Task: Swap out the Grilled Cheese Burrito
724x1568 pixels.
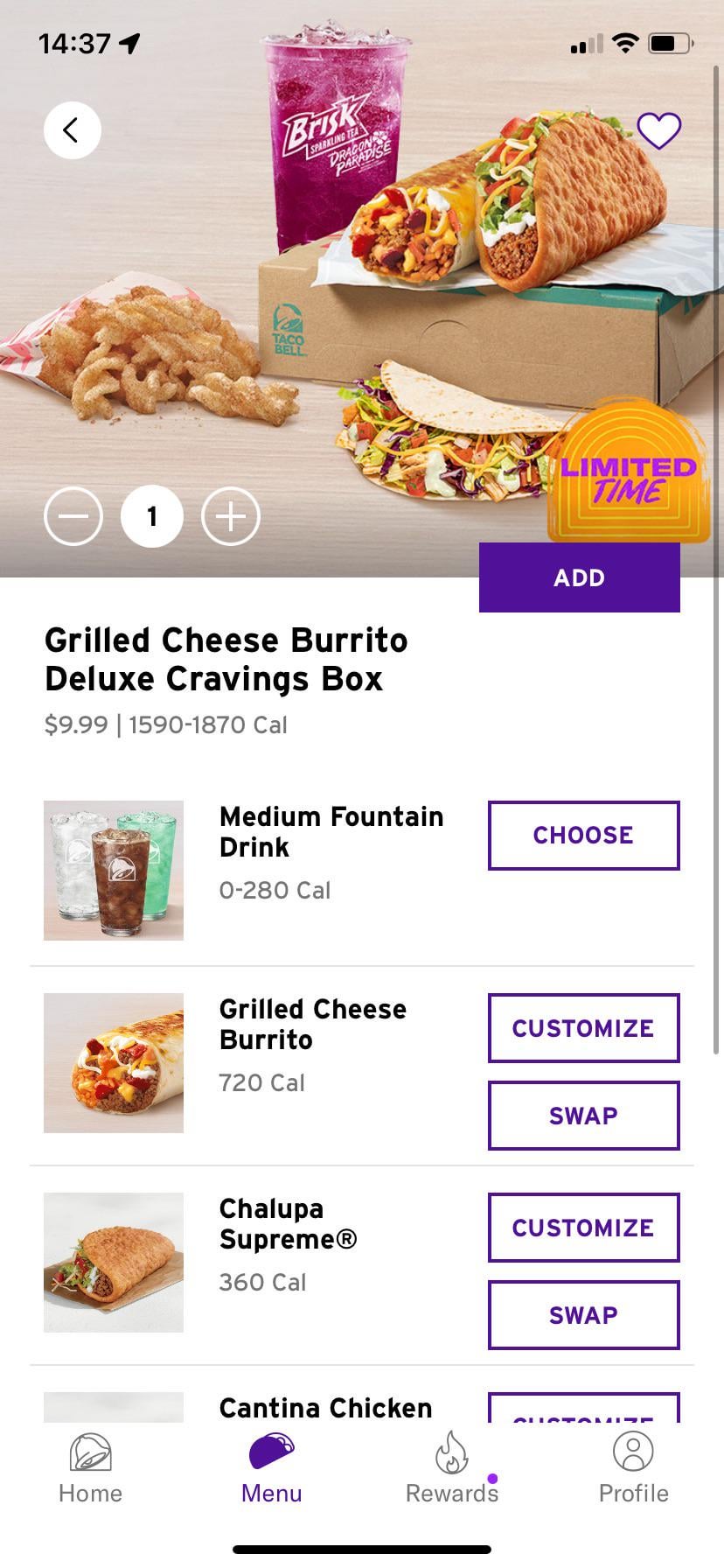Action: click(x=583, y=1116)
